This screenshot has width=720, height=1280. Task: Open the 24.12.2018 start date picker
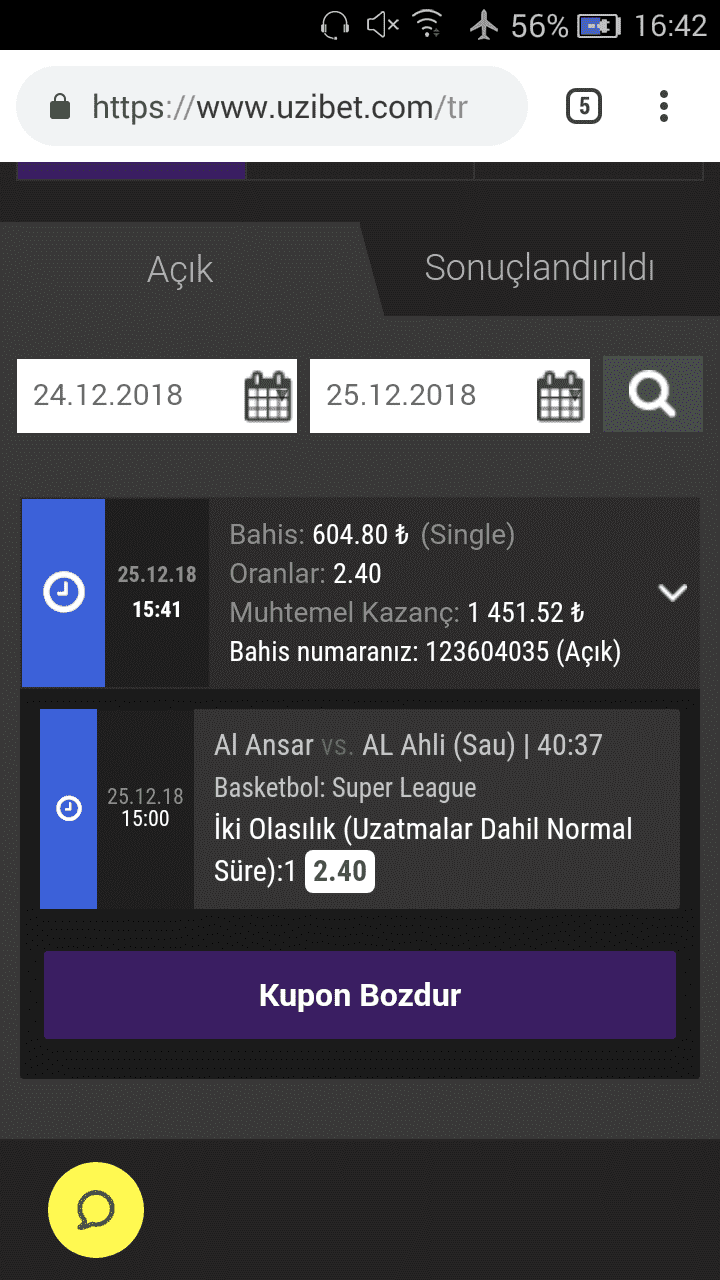pyautogui.click(x=157, y=396)
